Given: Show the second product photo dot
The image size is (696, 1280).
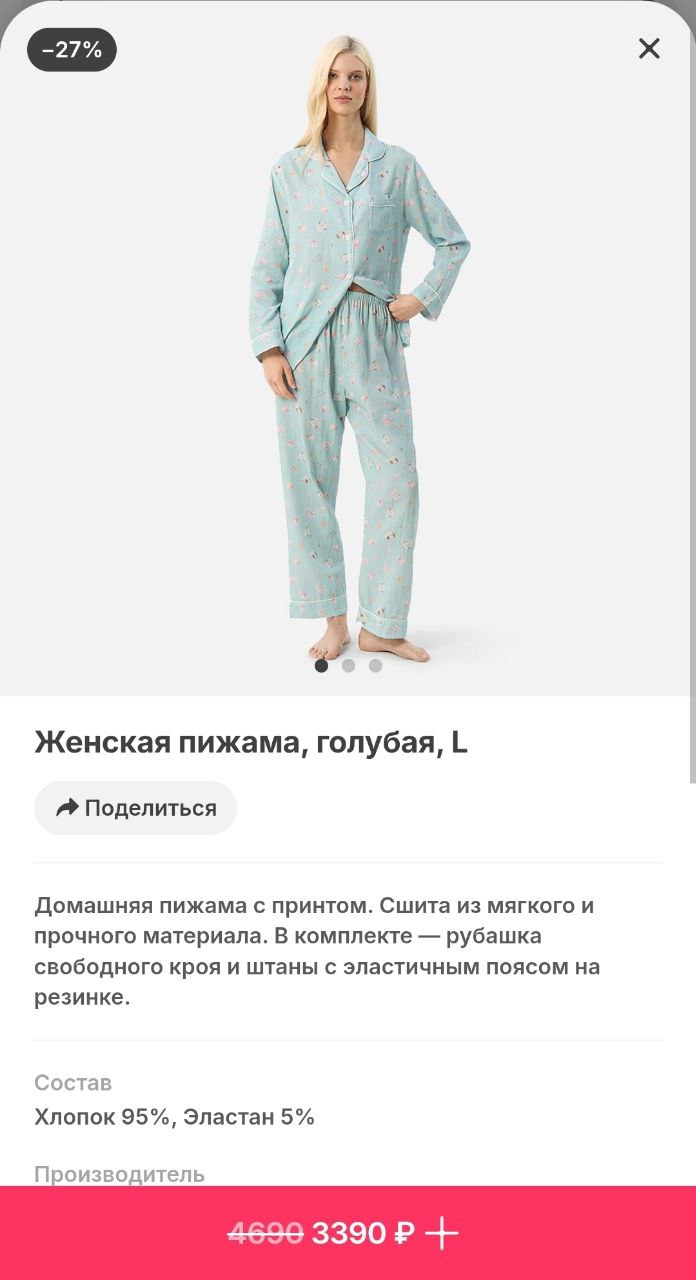Looking at the screenshot, I should [x=348, y=666].
